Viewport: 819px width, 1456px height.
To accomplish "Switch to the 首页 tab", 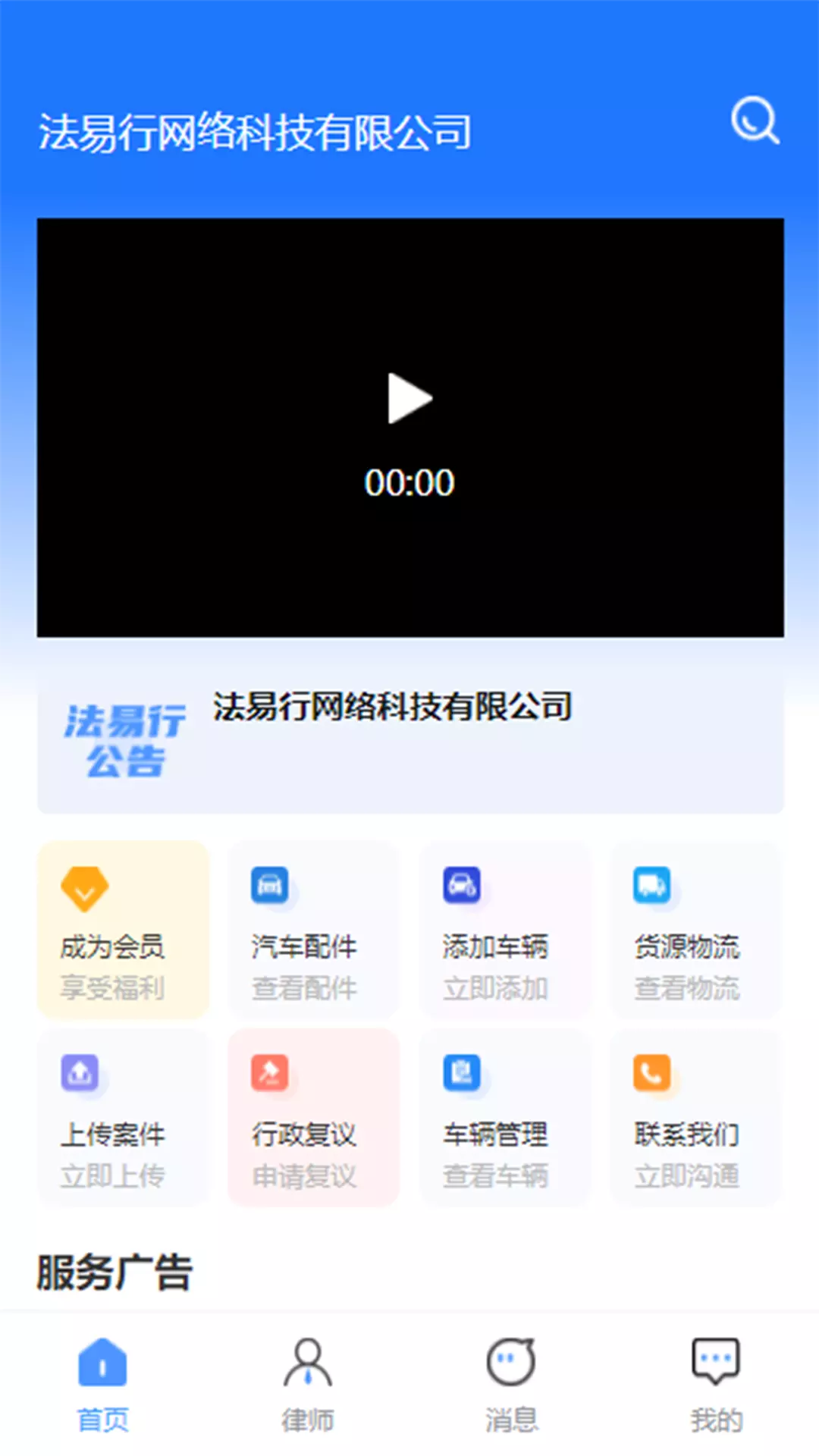I will click(102, 1385).
